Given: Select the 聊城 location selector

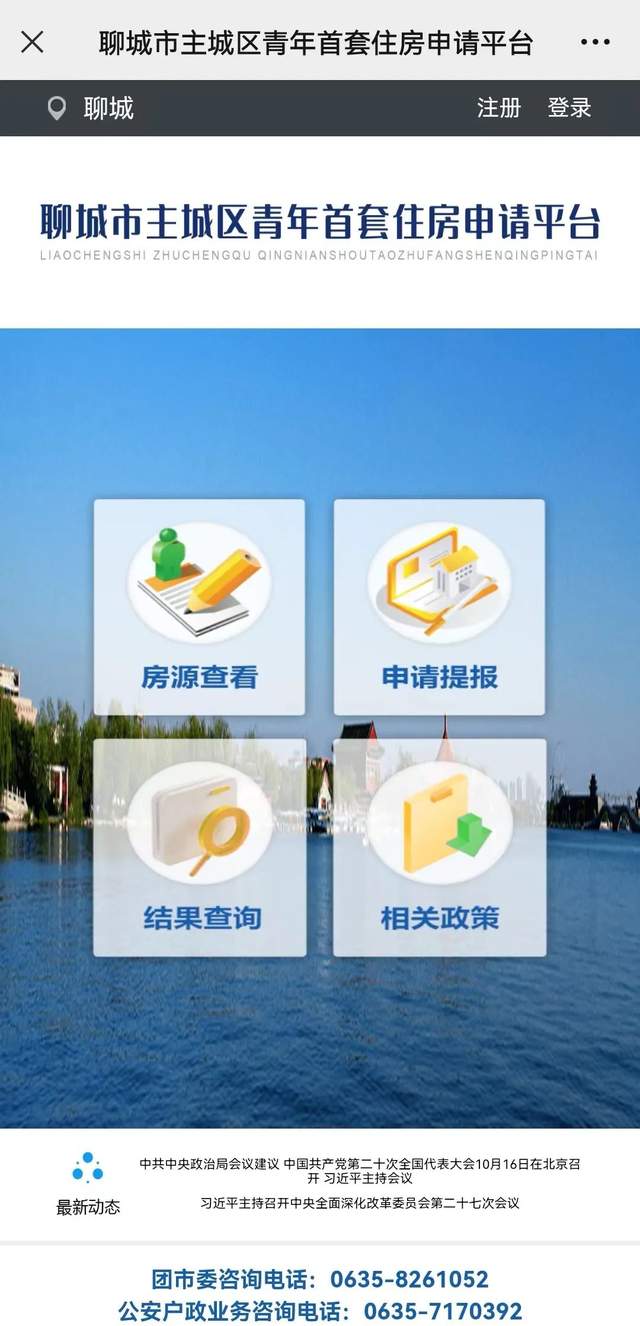Looking at the screenshot, I should [x=92, y=108].
